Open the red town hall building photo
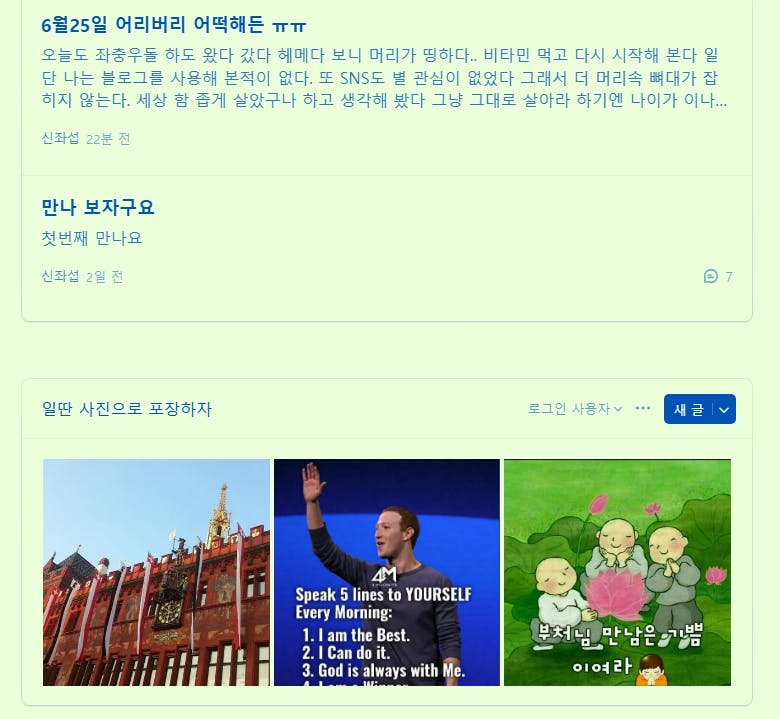Viewport: 780px width, 719px height. (156, 572)
